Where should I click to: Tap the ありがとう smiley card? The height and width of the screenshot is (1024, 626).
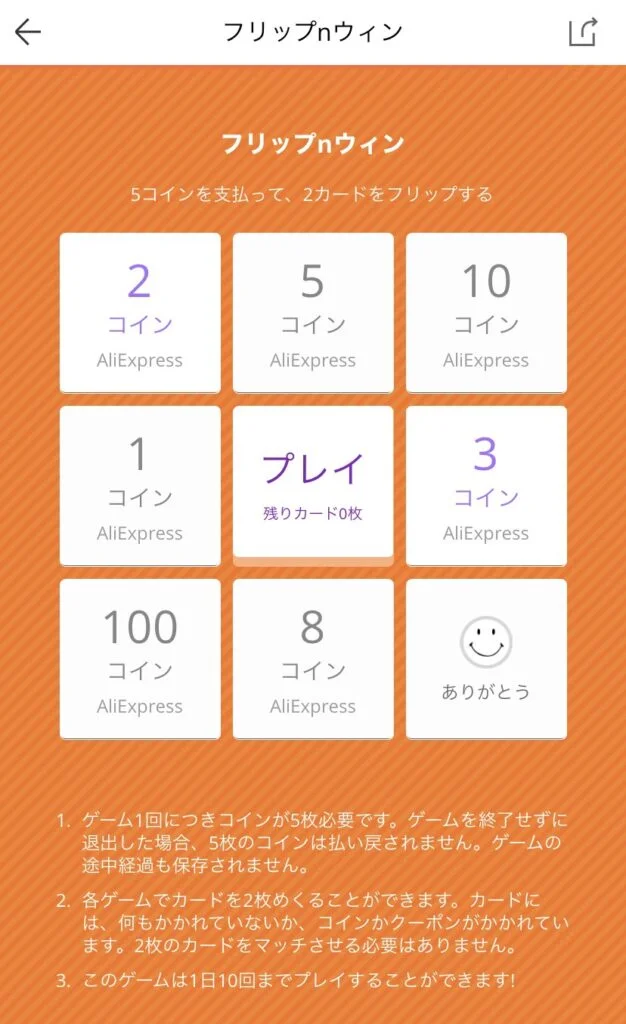(486, 659)
